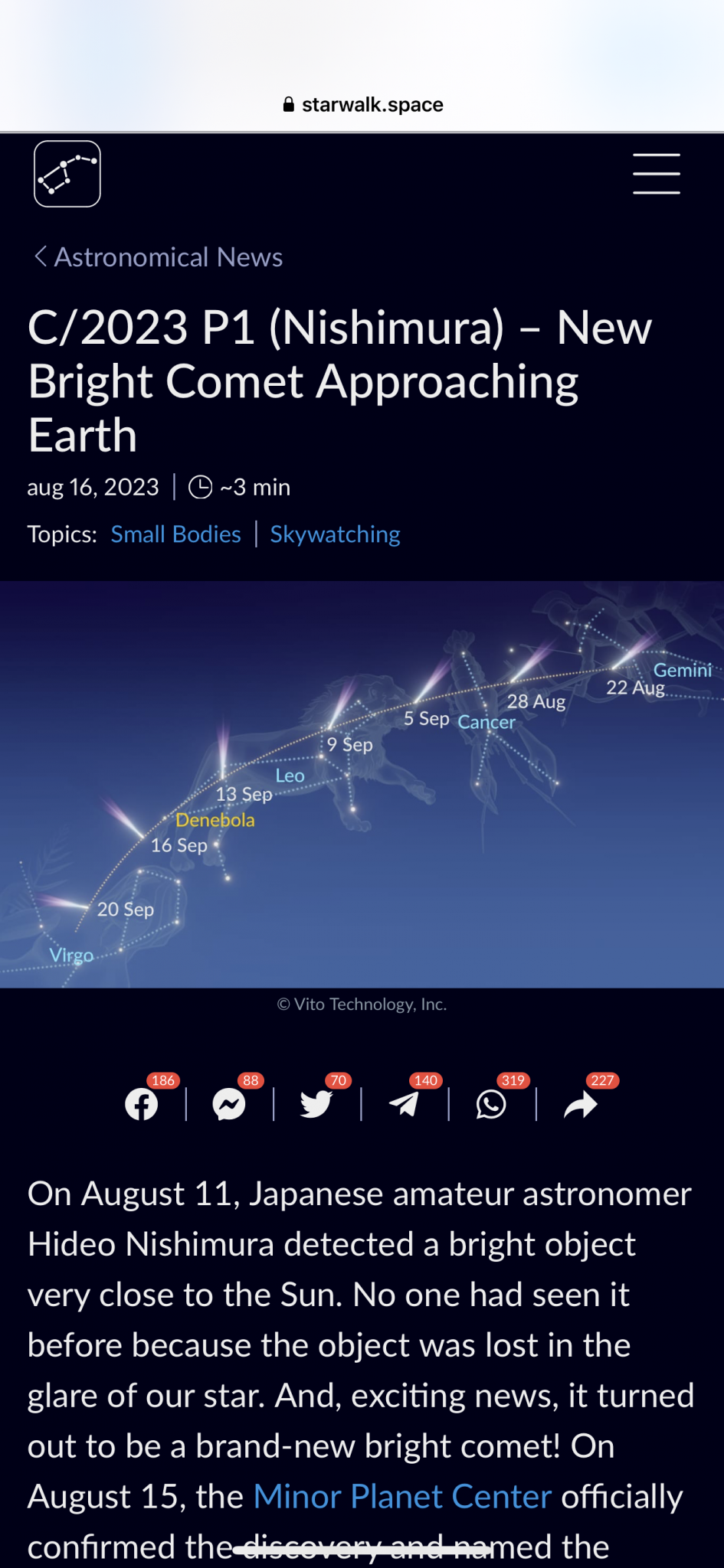724x1568 pixels.
Task: Open the comet path image
Action: 362,784
